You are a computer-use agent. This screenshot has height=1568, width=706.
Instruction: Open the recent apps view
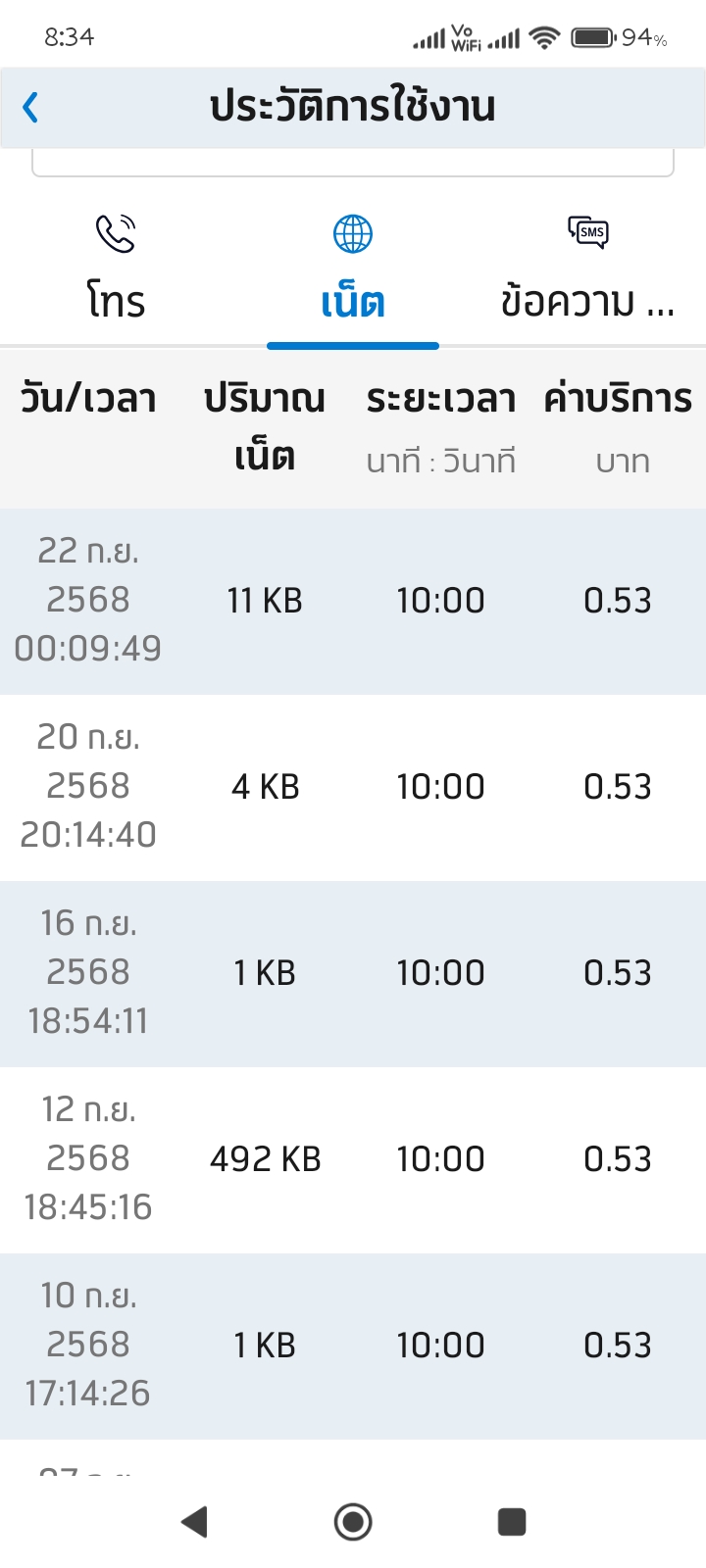pos(512,1522)
